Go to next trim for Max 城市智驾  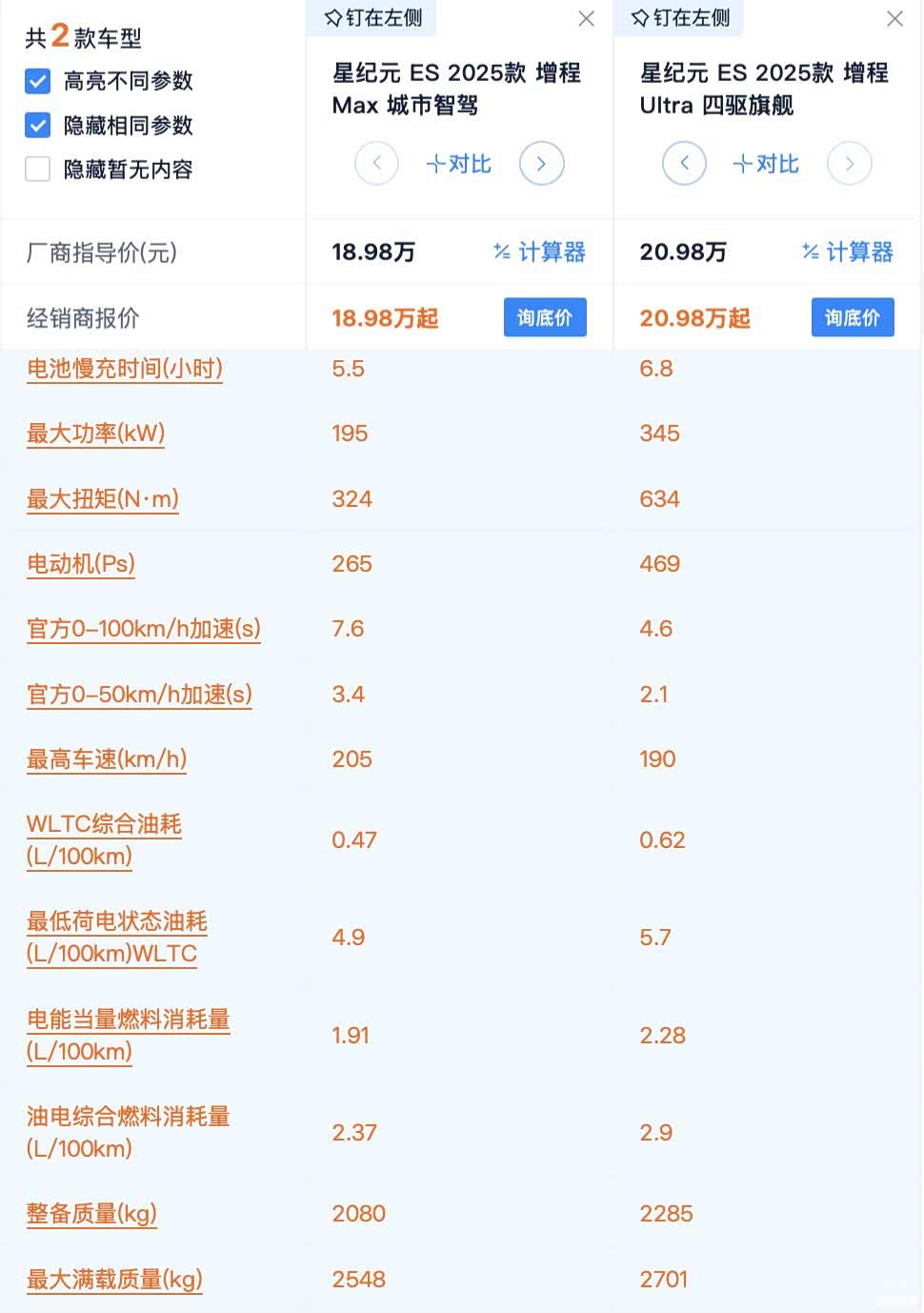pyautogui.click(x=541, y=164)
